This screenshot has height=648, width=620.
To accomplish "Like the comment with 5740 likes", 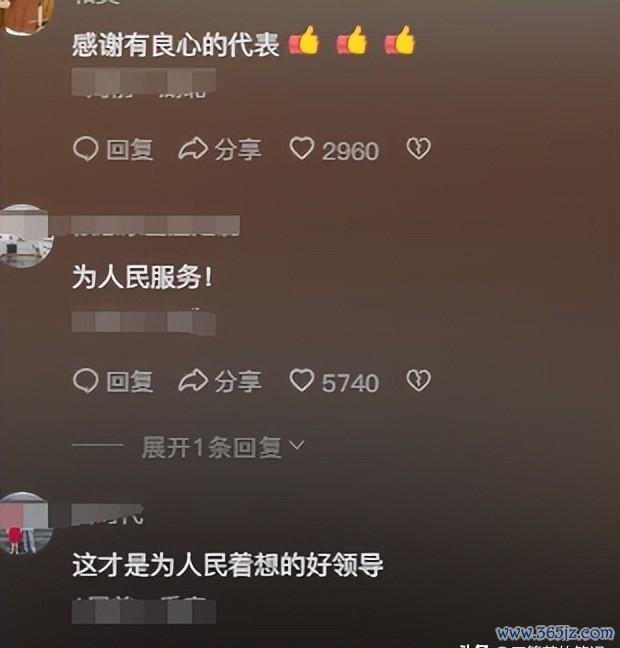I will click(x=302, y=380).
